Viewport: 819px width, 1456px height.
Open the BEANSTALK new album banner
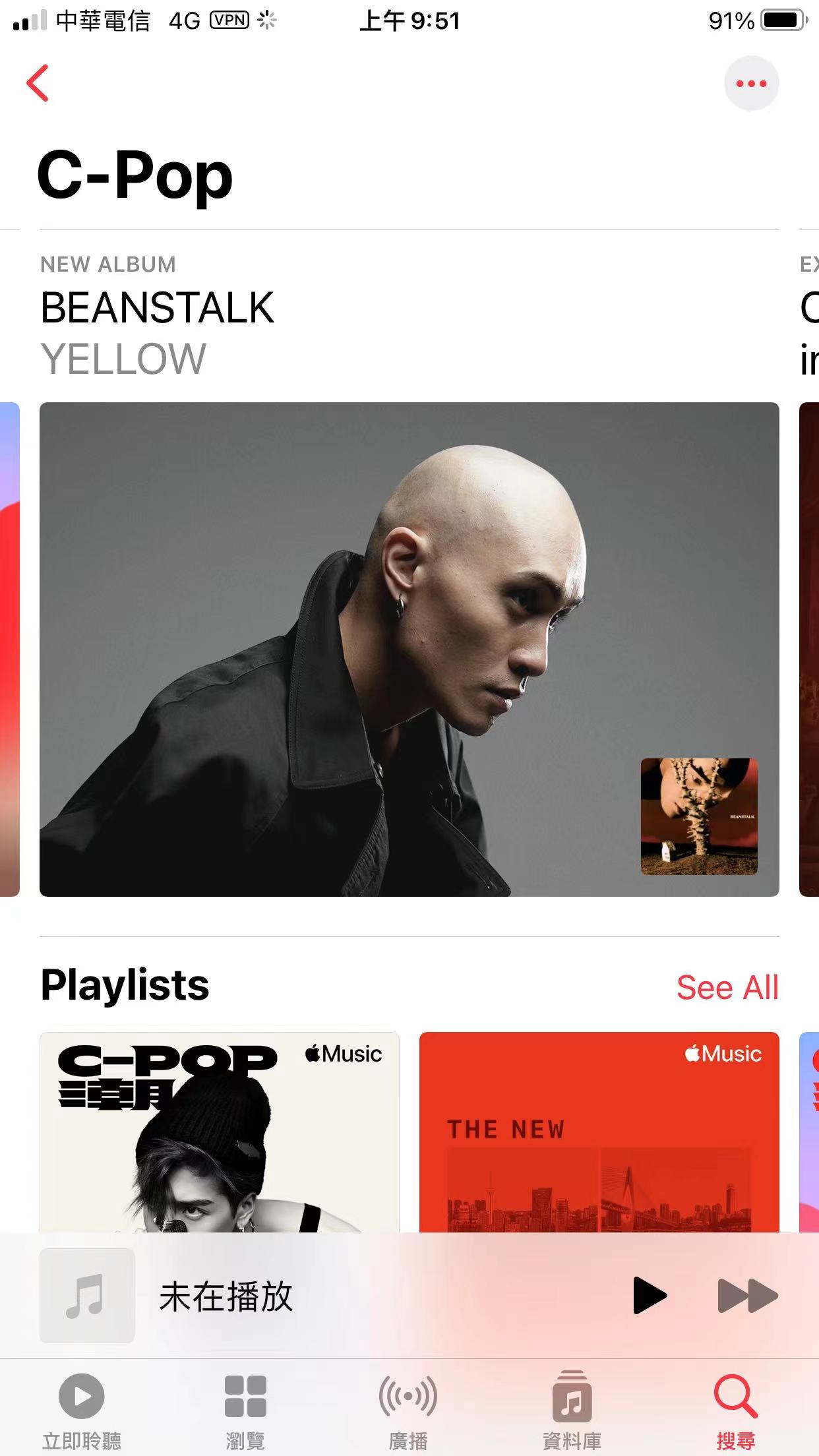coord(409,649)
